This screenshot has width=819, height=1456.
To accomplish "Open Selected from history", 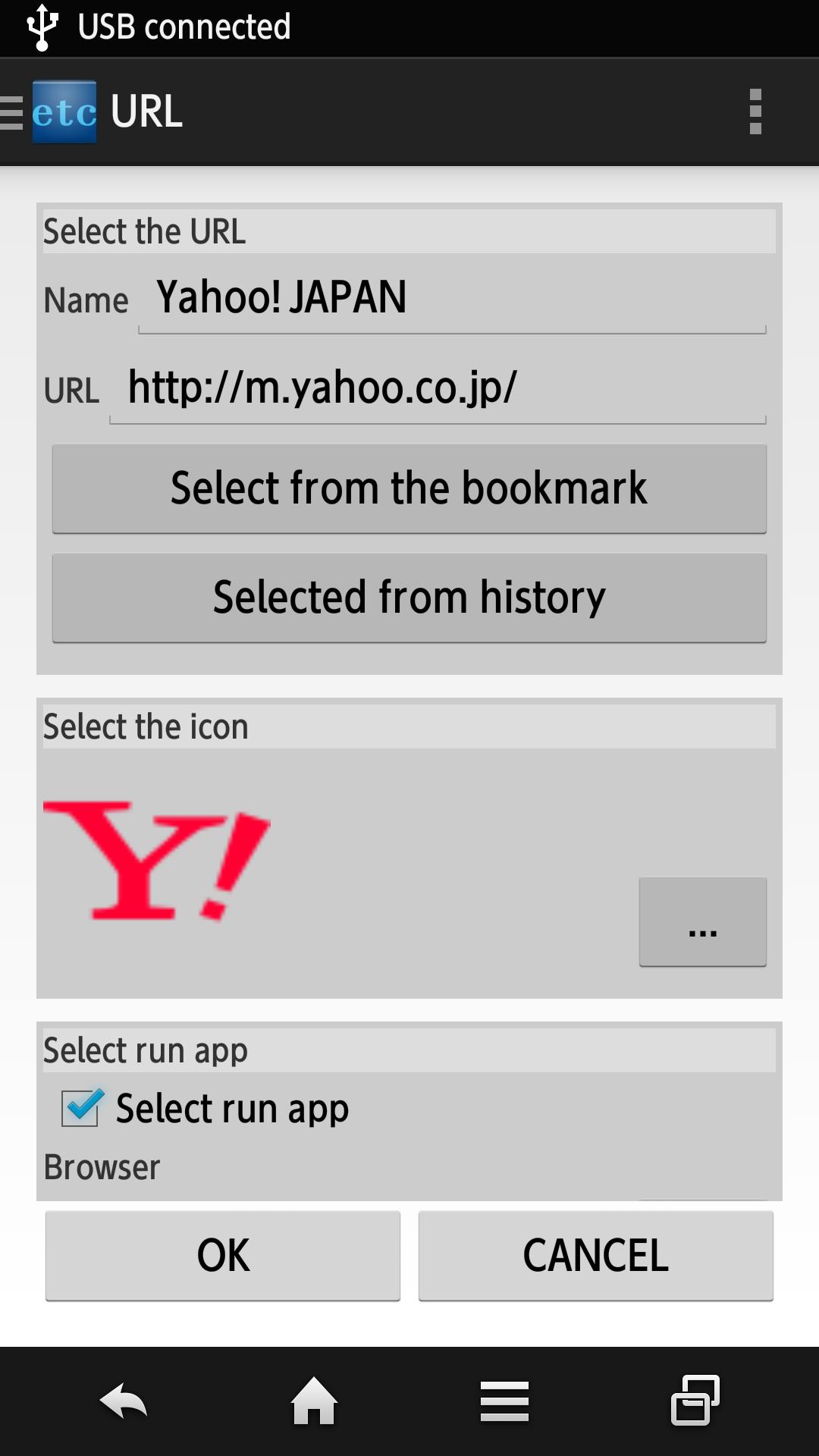I will (x=409, y=598).
